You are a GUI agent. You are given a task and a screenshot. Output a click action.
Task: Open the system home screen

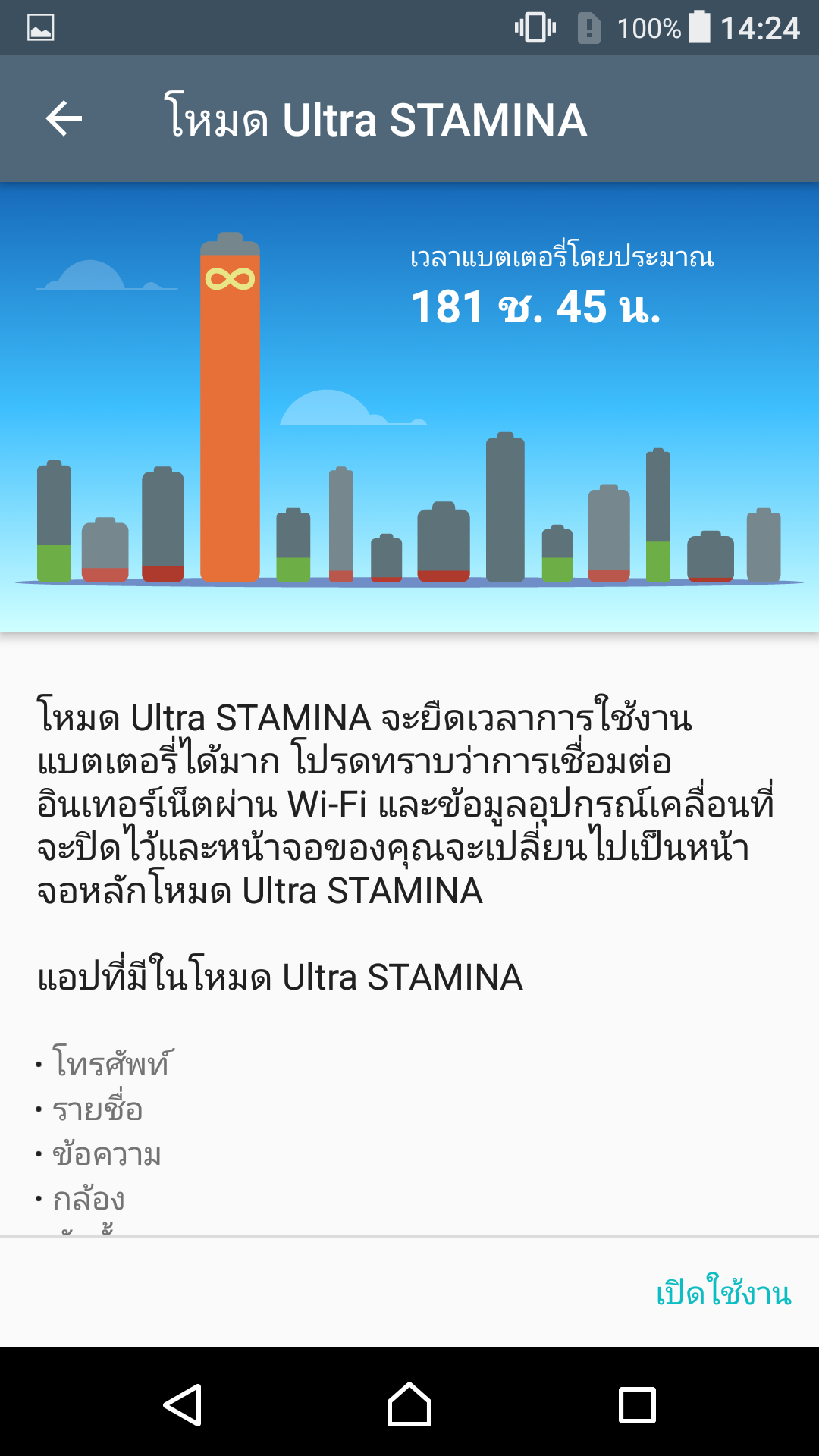(409, 1404)
